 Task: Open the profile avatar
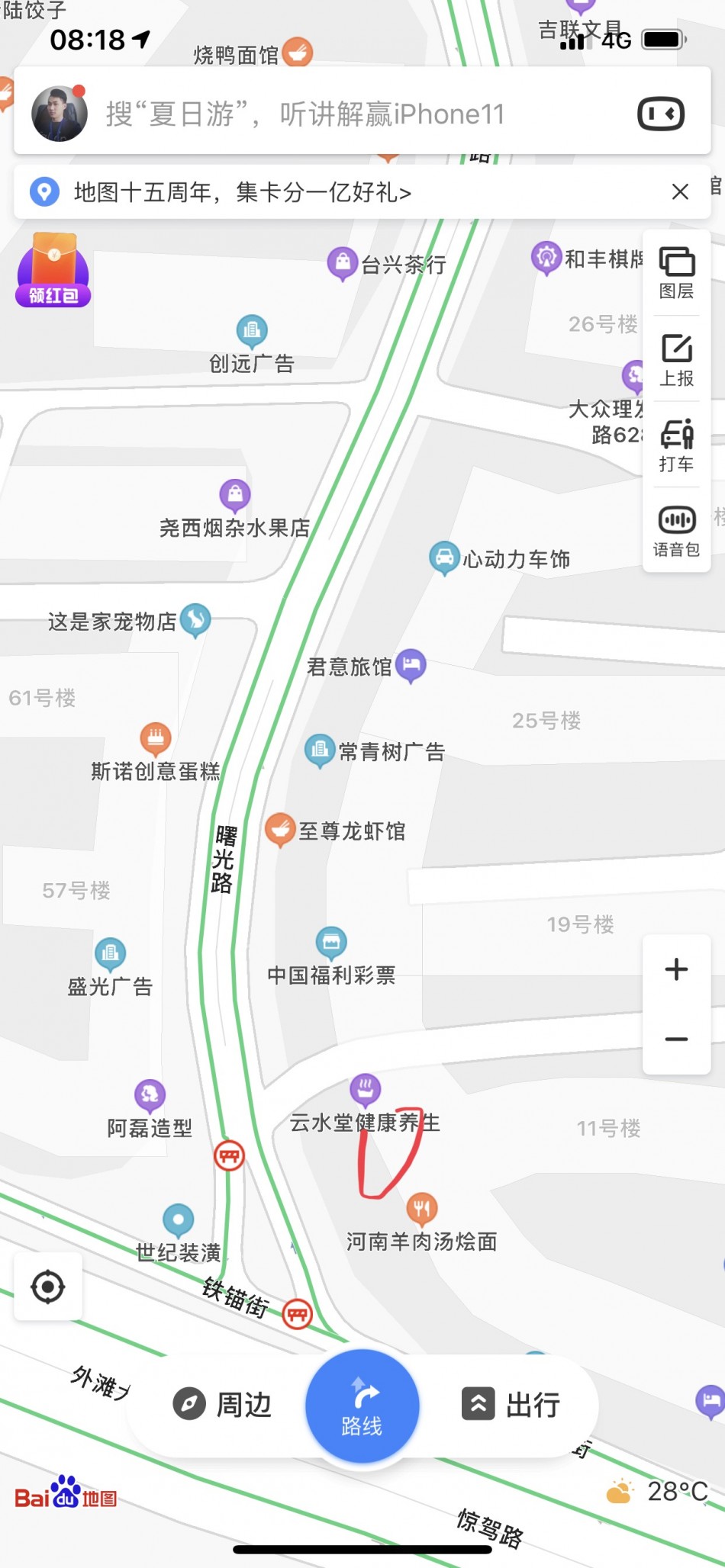59,114
